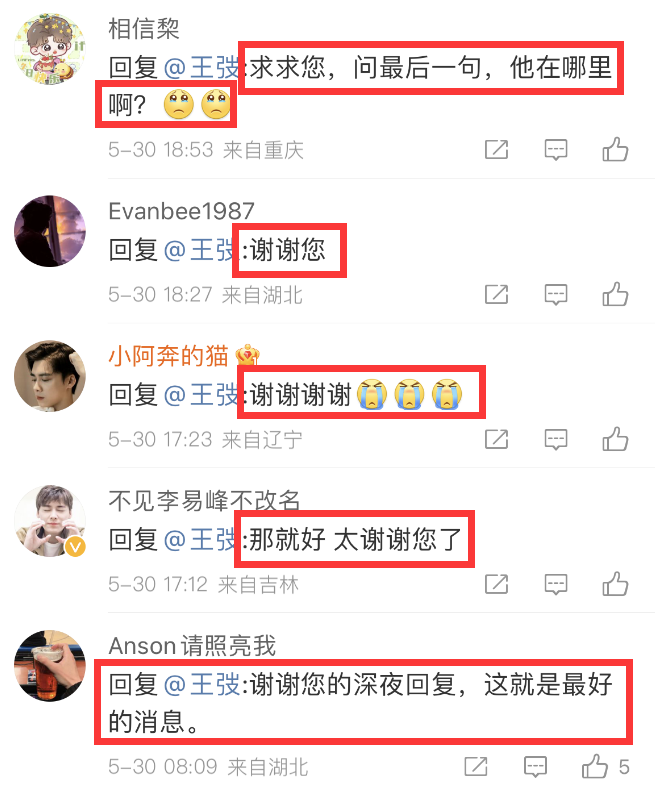Image resolution: width=663 pixels, height=788 pixels.
Task: Share the comment by 小阿奔的猫
Action: 496,439
